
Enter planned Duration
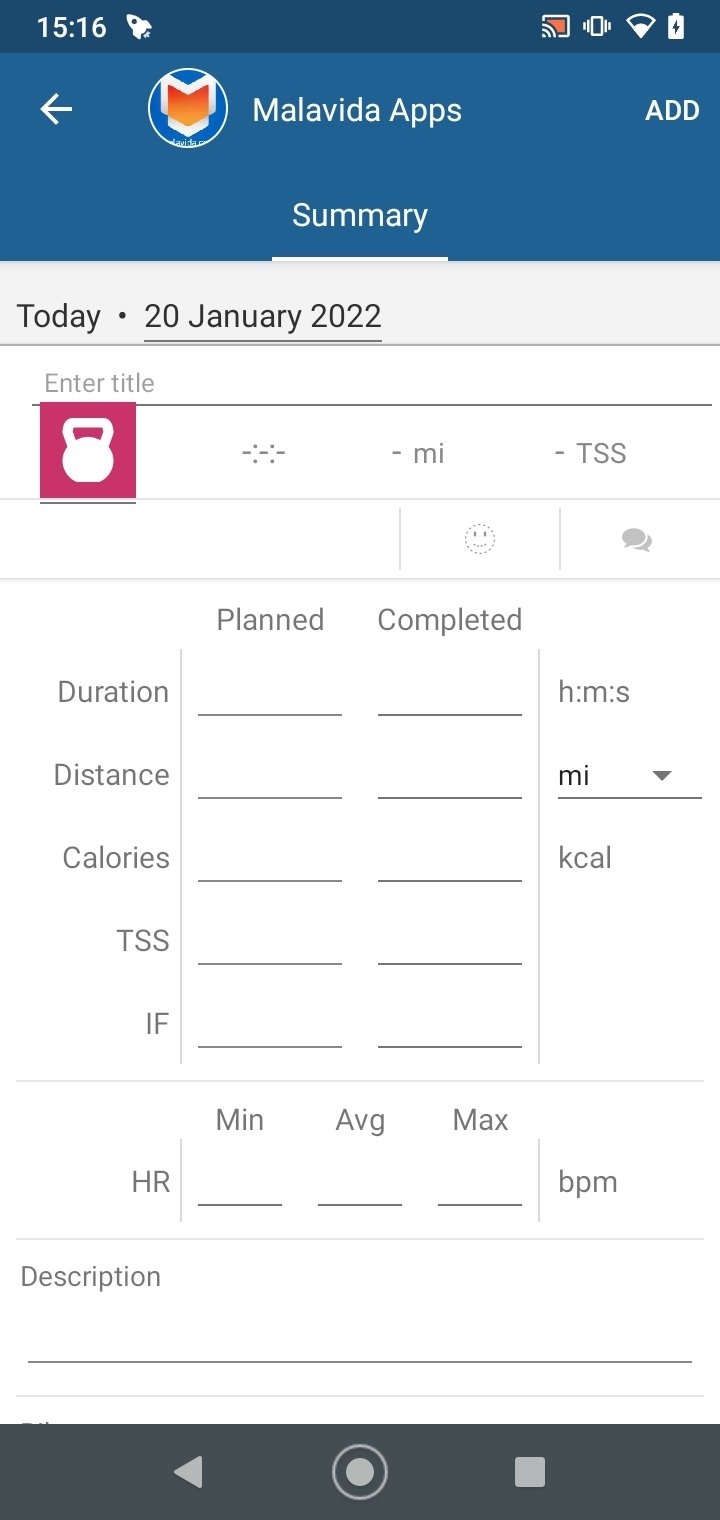(x=270, y=692)
